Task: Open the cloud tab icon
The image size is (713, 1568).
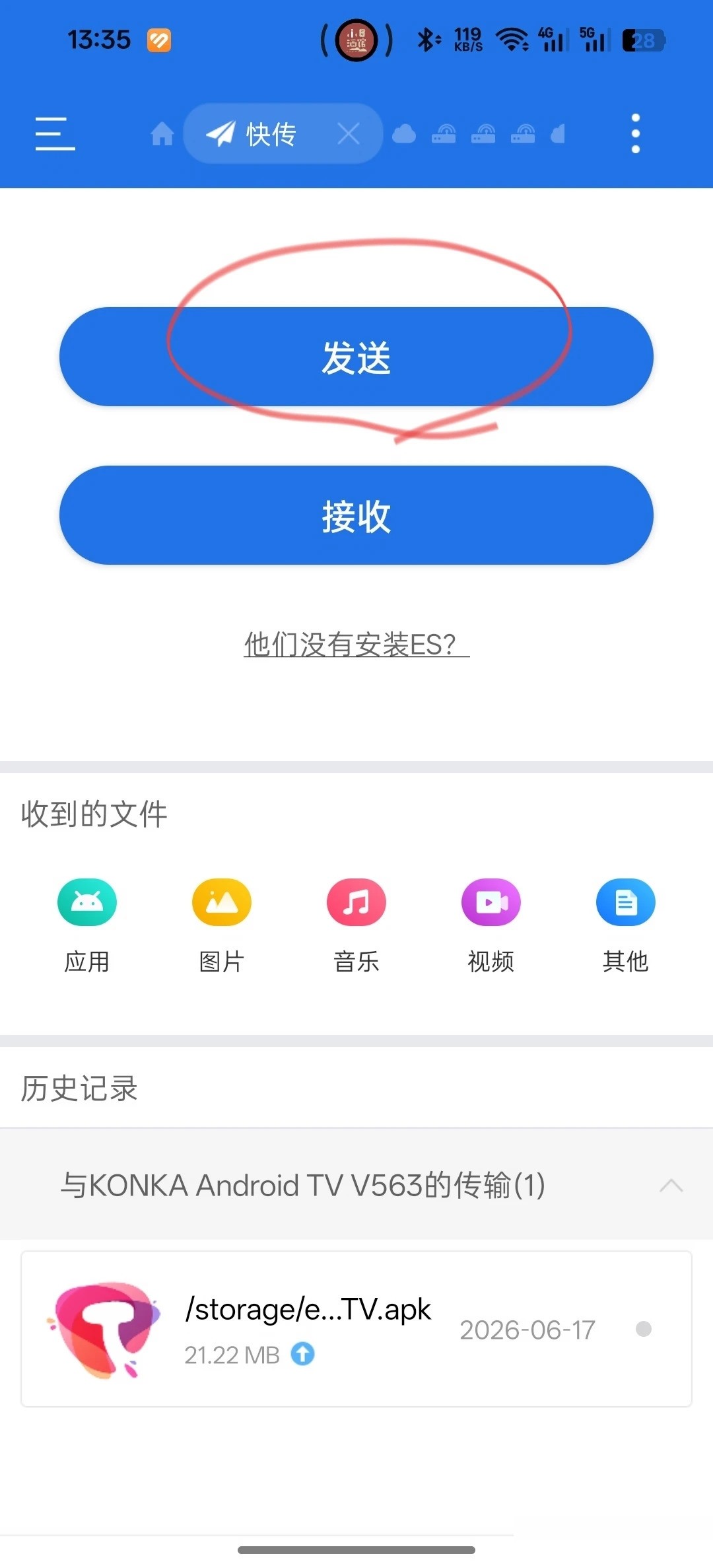Action: click(404, 134)
